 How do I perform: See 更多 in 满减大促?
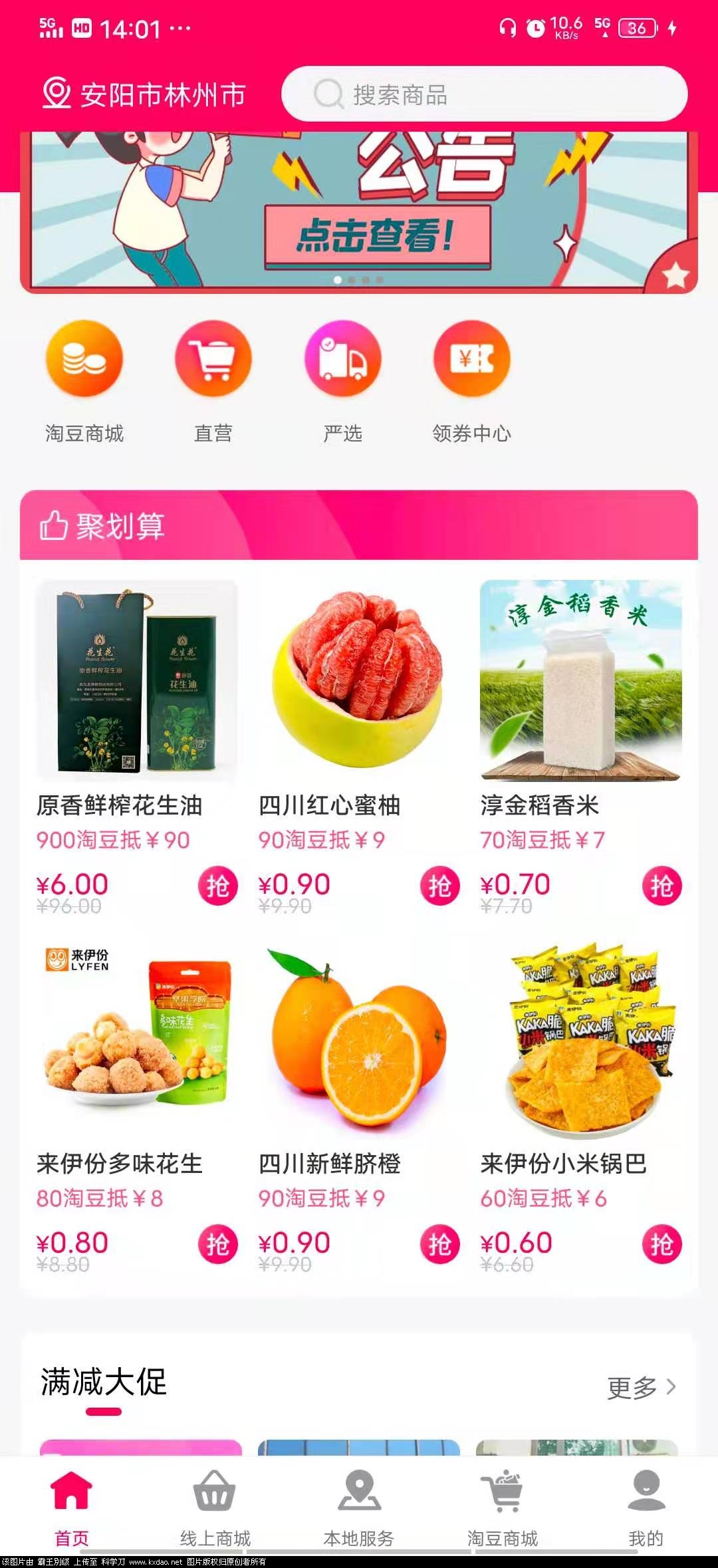point(641,1387)
